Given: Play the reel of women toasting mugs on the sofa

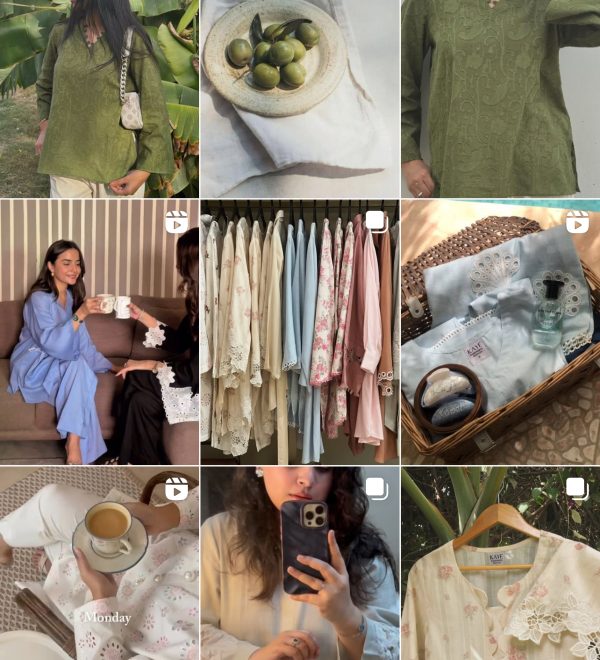Looking at the screenshot, I should tap(99, 332).
